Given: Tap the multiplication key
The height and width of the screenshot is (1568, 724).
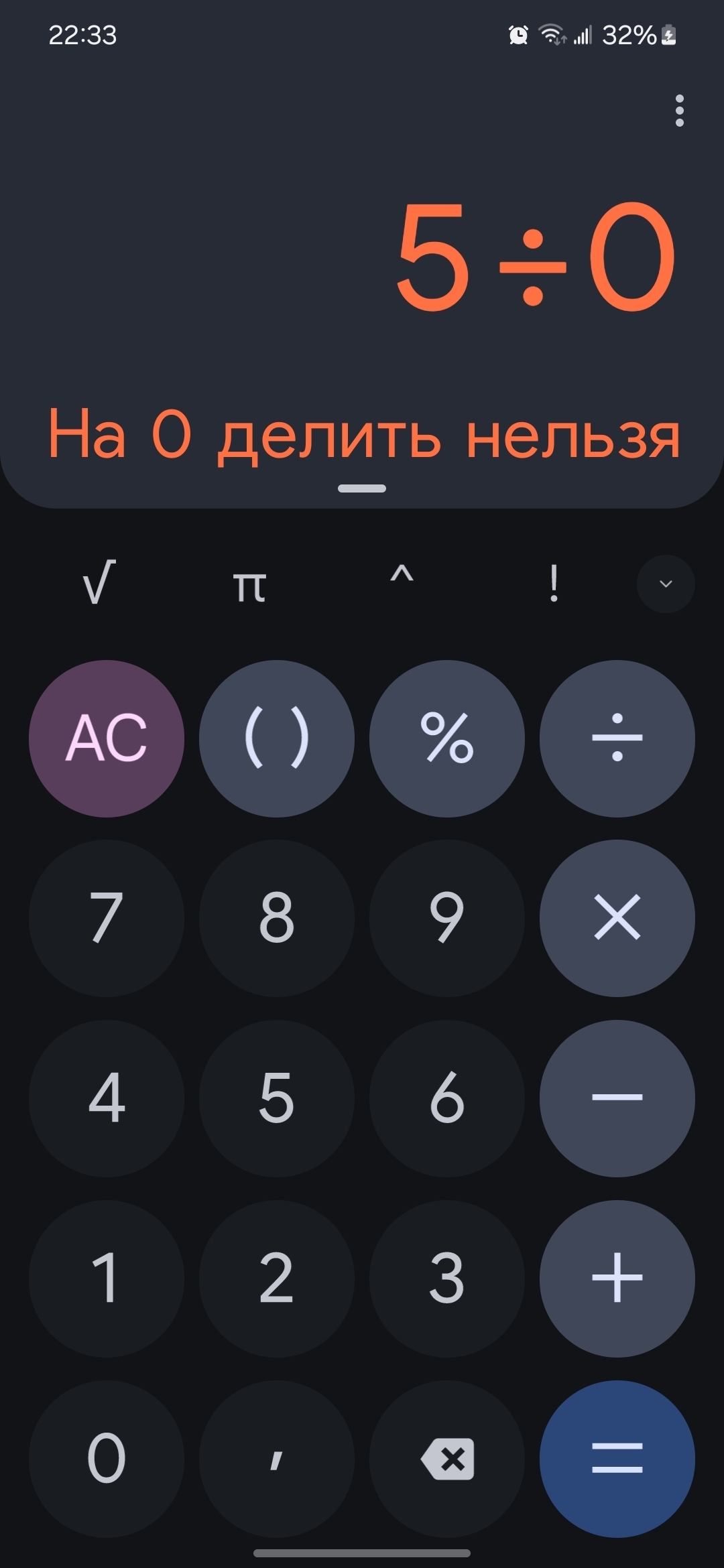Looking at the screenshot, I should (617, 918).
